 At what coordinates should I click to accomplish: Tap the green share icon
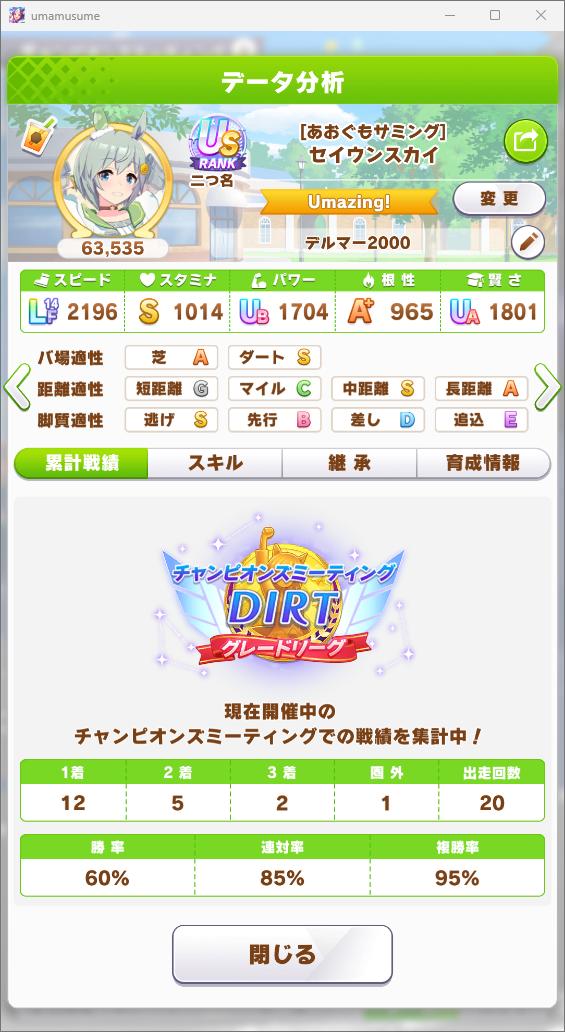pos(525,141)
